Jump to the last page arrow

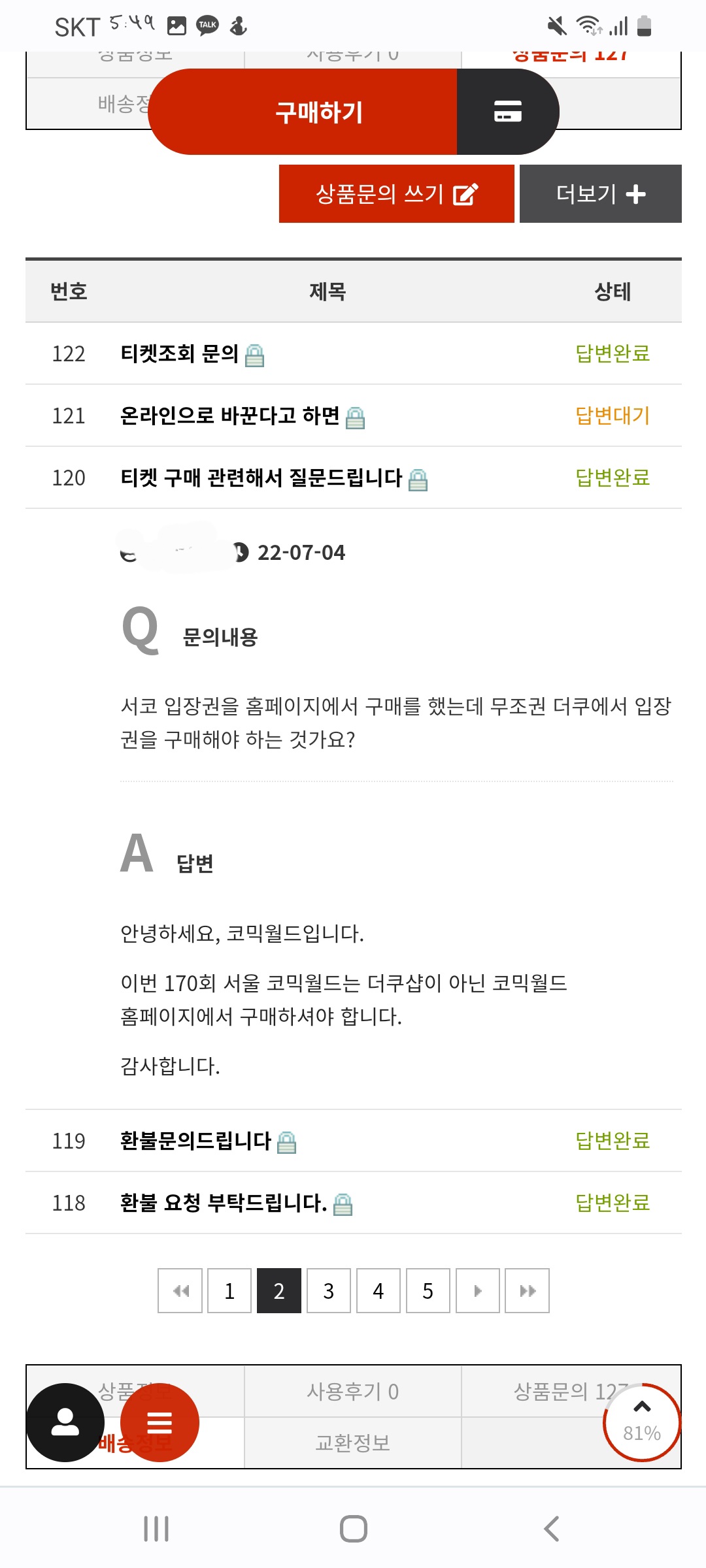(x=528, y=1290)
